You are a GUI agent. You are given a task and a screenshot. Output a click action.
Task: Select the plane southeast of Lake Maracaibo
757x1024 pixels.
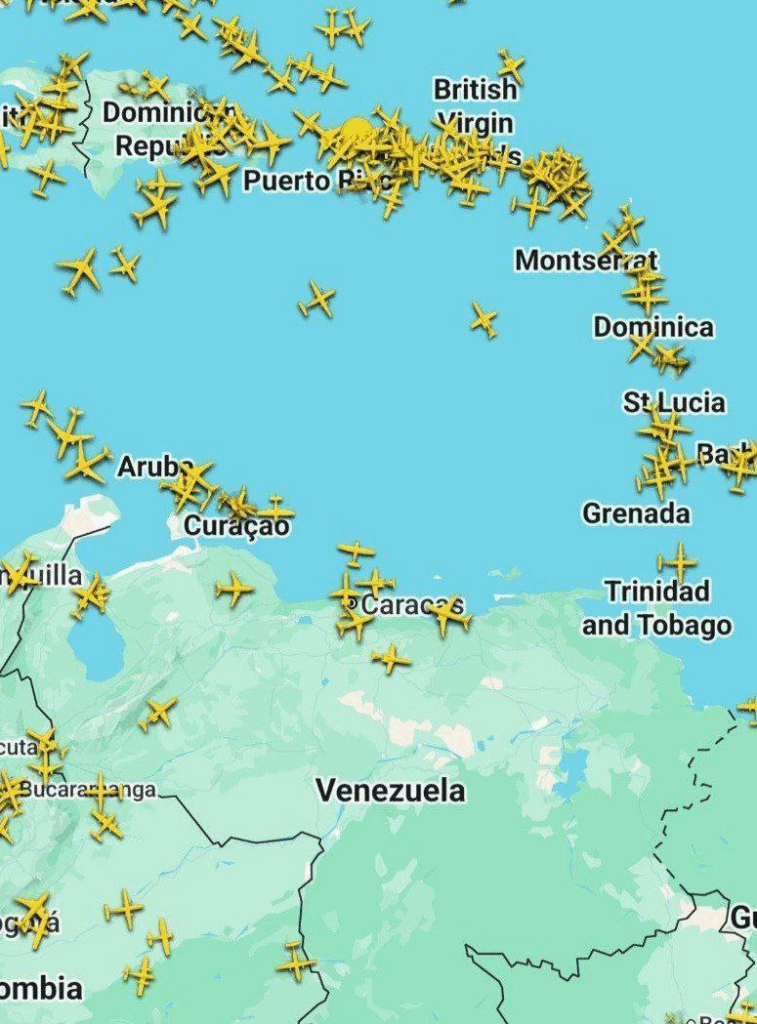pos(158,713)
